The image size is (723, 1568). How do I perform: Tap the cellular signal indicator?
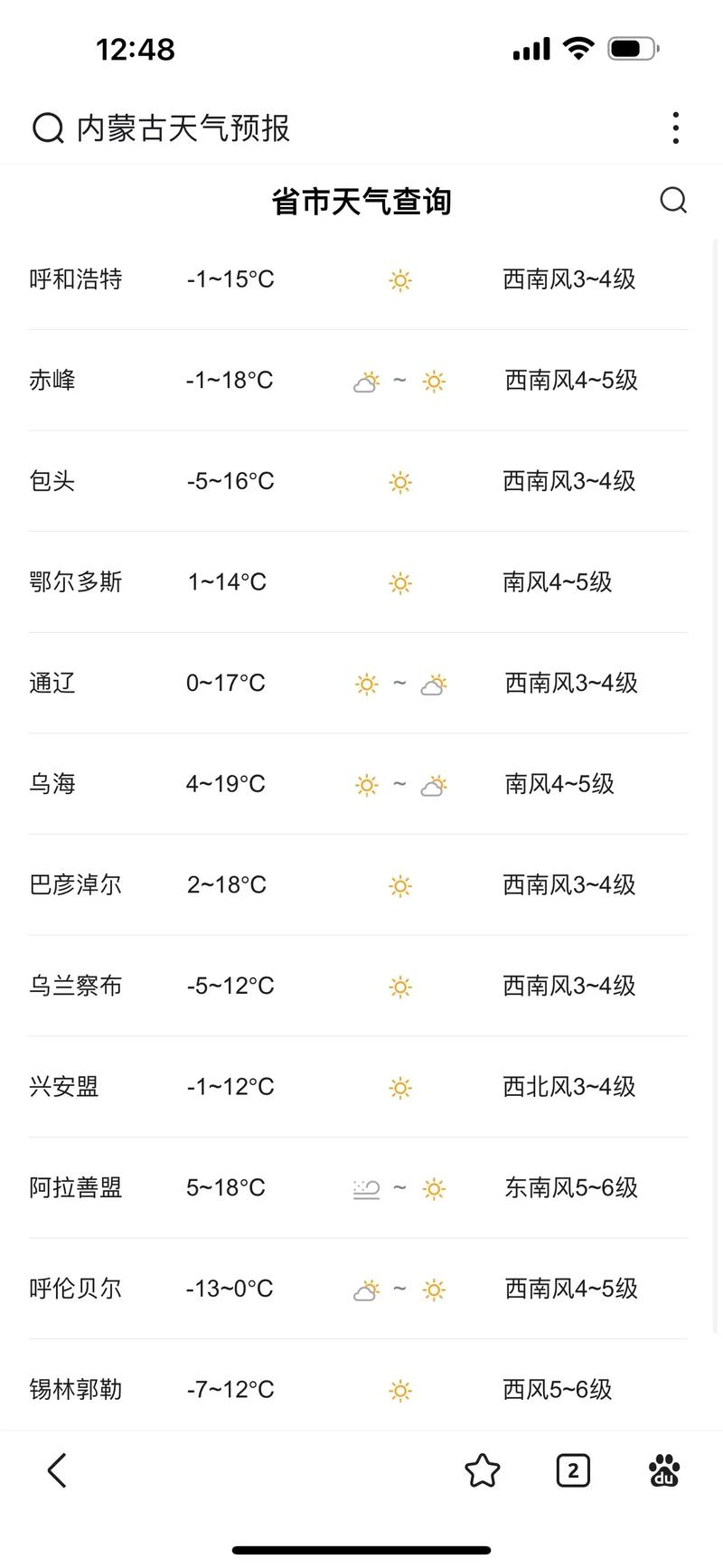(531, 49)
